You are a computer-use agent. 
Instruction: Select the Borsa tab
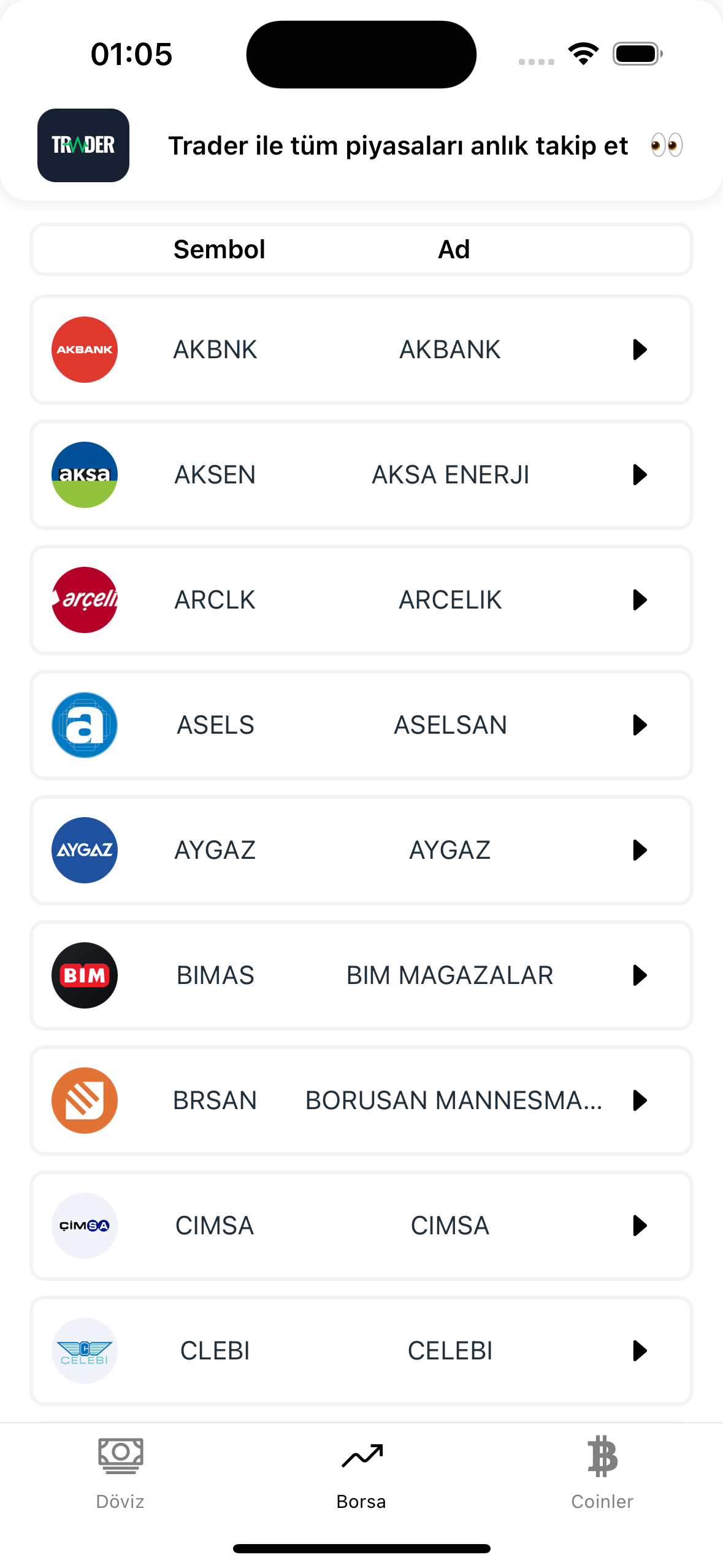click(x=361, y=1472)
